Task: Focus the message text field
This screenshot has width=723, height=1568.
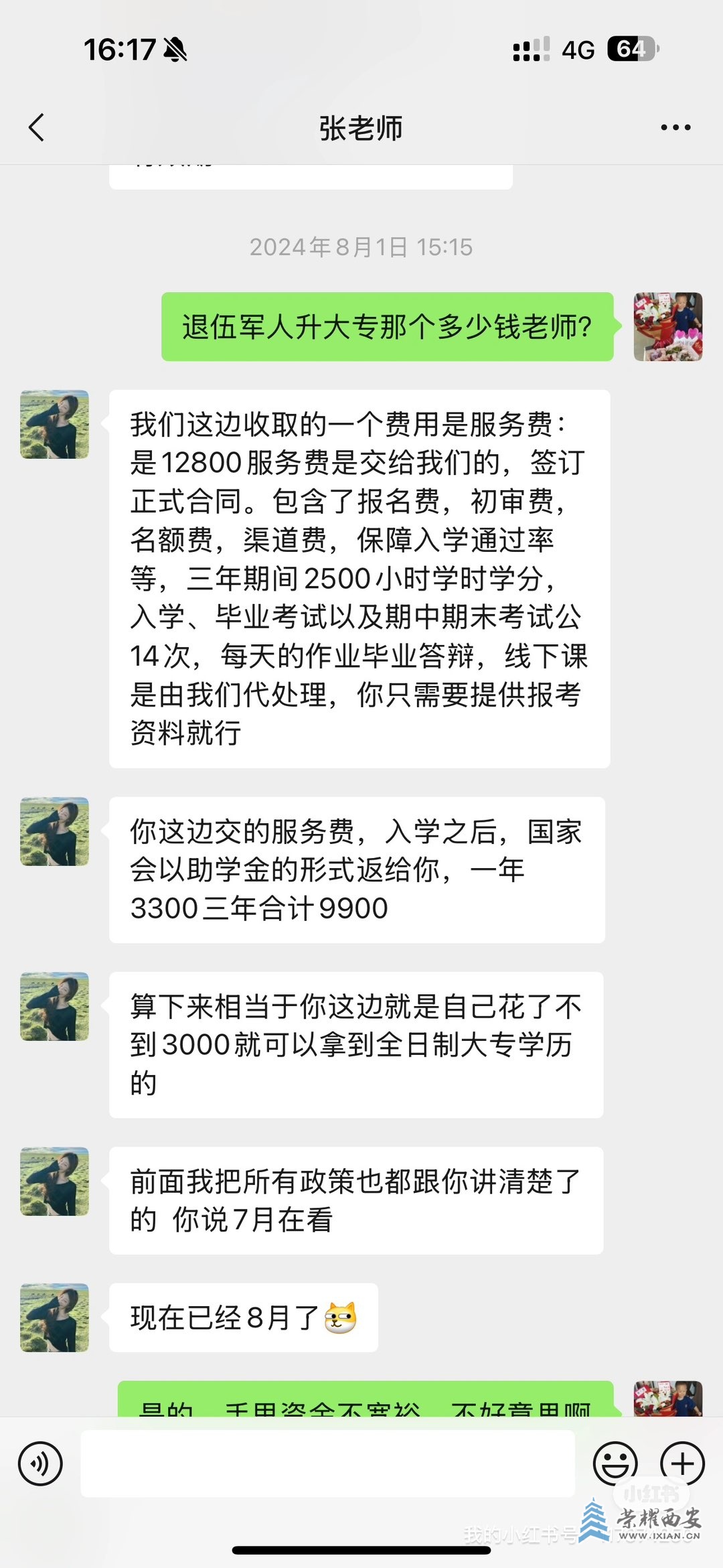Action: (x=328, y=1464)
